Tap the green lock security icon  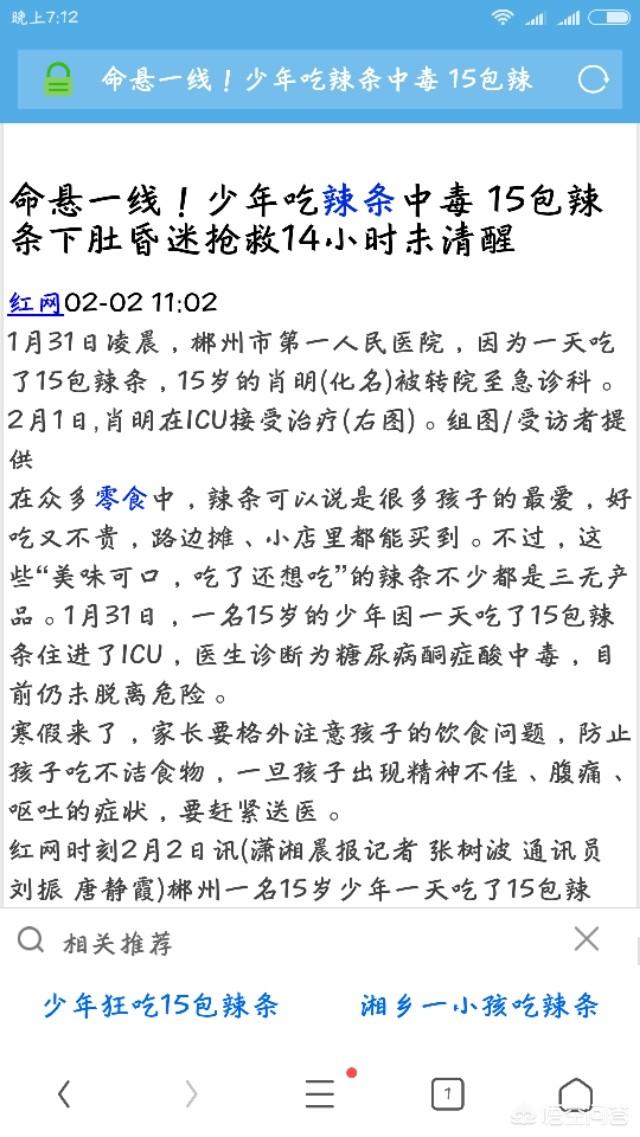tap(60, 79)
